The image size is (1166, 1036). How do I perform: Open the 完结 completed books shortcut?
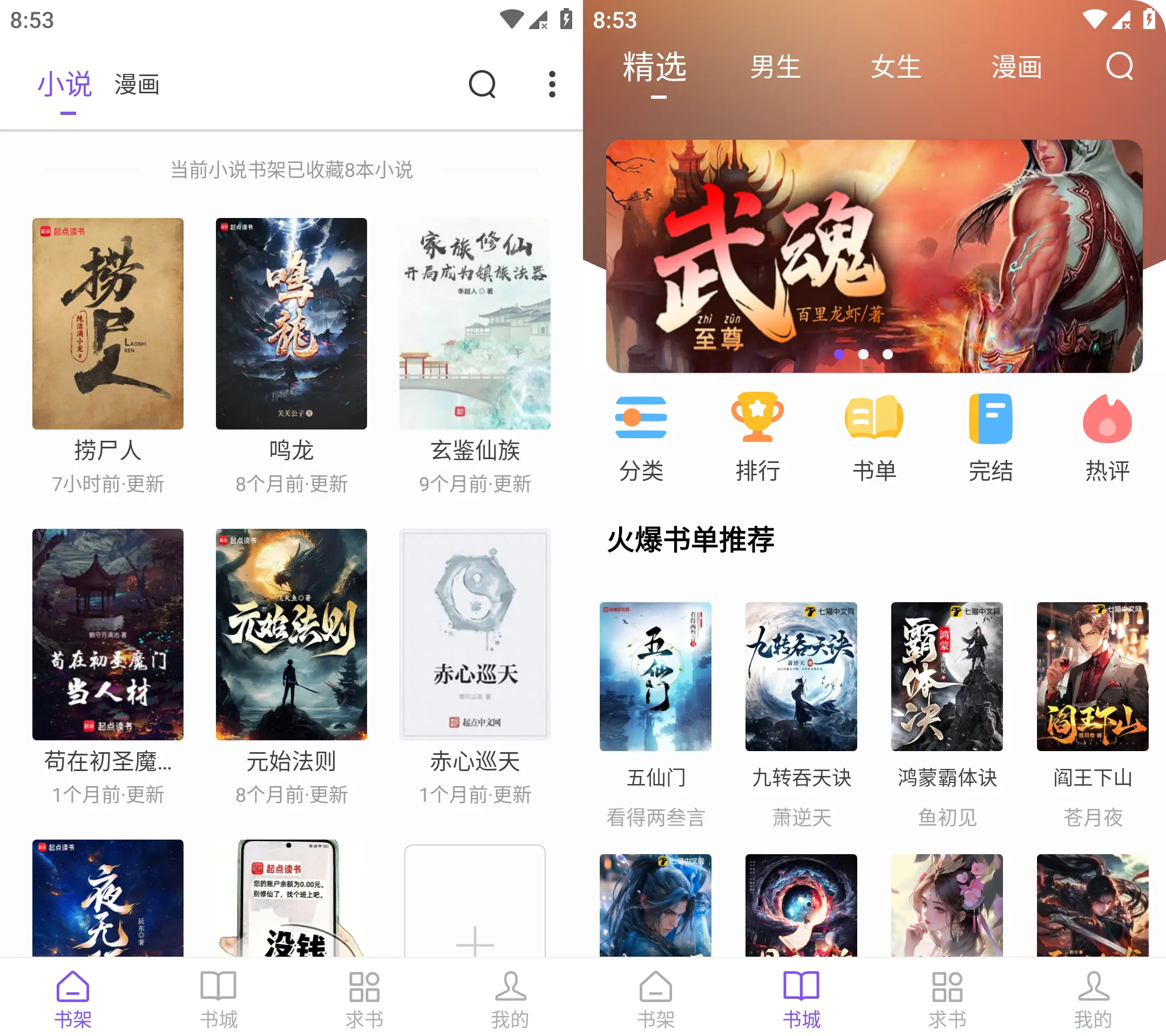991,437
